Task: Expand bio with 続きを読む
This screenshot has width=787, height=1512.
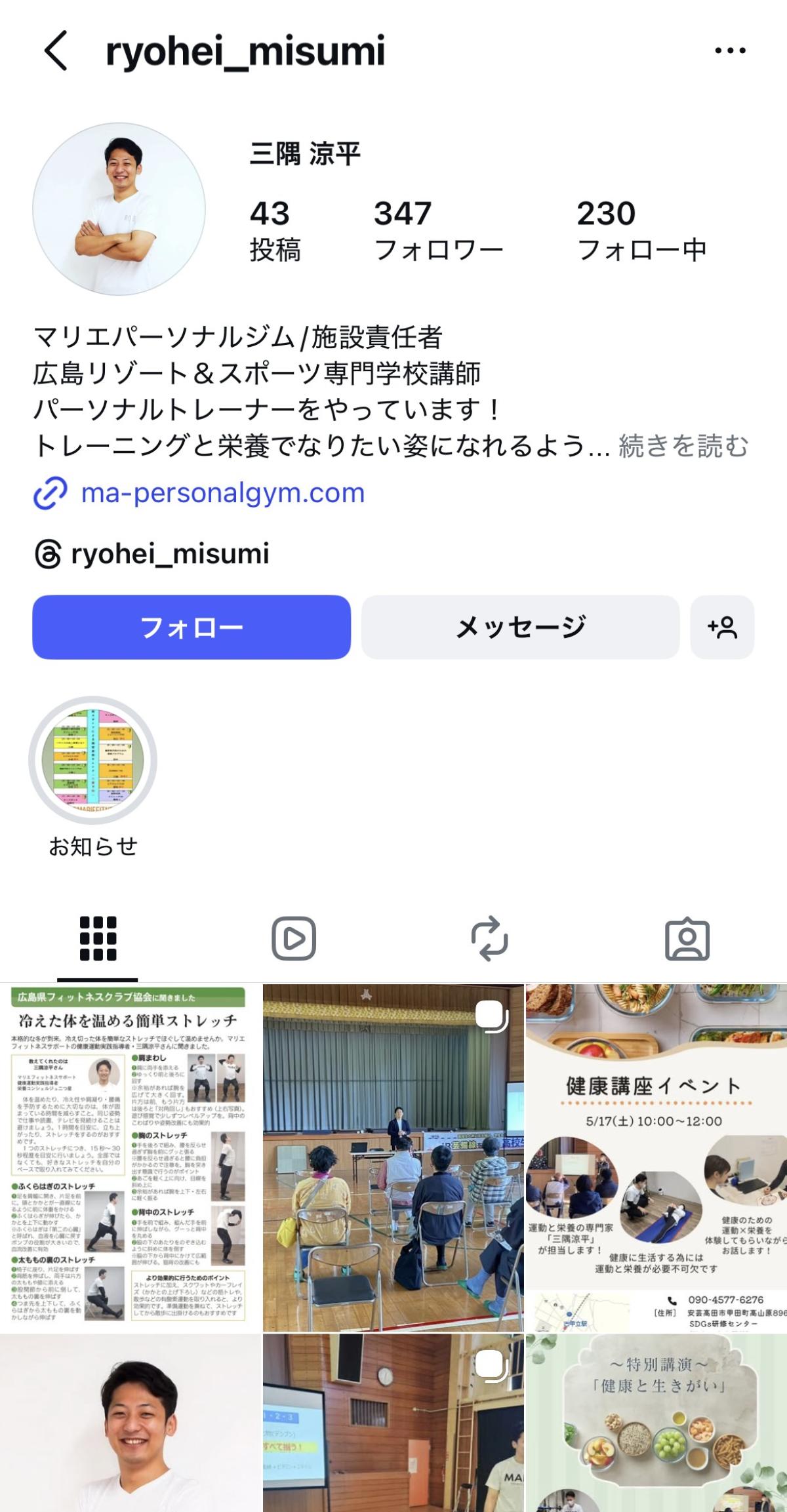Action: (x=683, y=447)
